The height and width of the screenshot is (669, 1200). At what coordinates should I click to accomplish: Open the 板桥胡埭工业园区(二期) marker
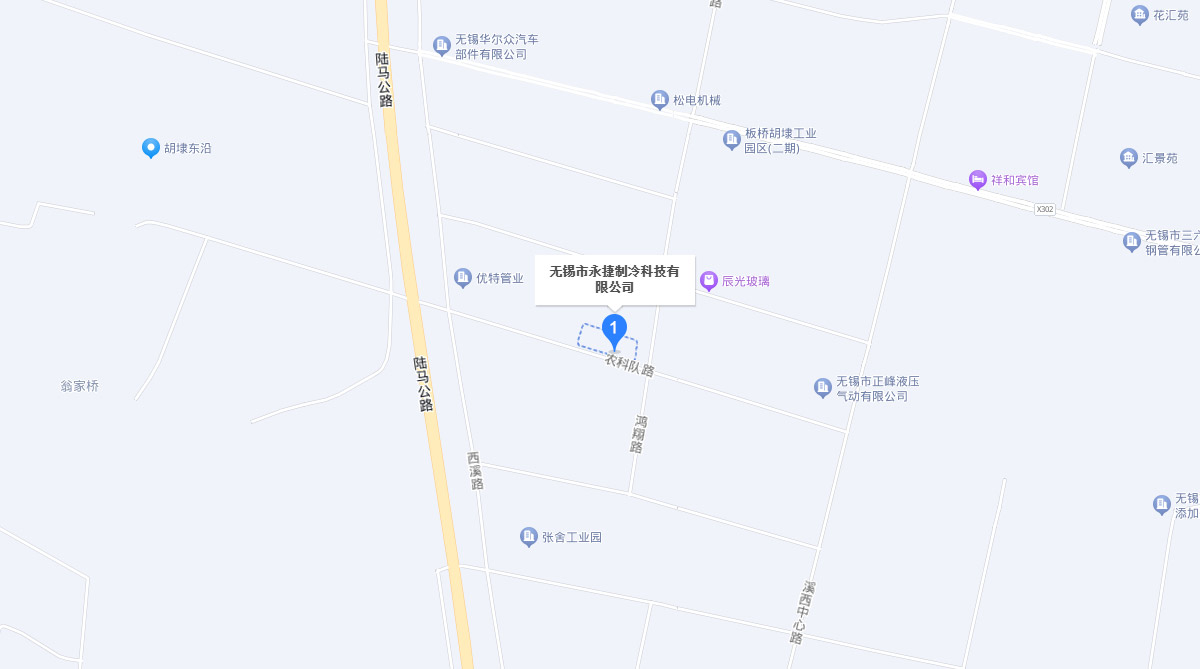(x=732, y=140)
